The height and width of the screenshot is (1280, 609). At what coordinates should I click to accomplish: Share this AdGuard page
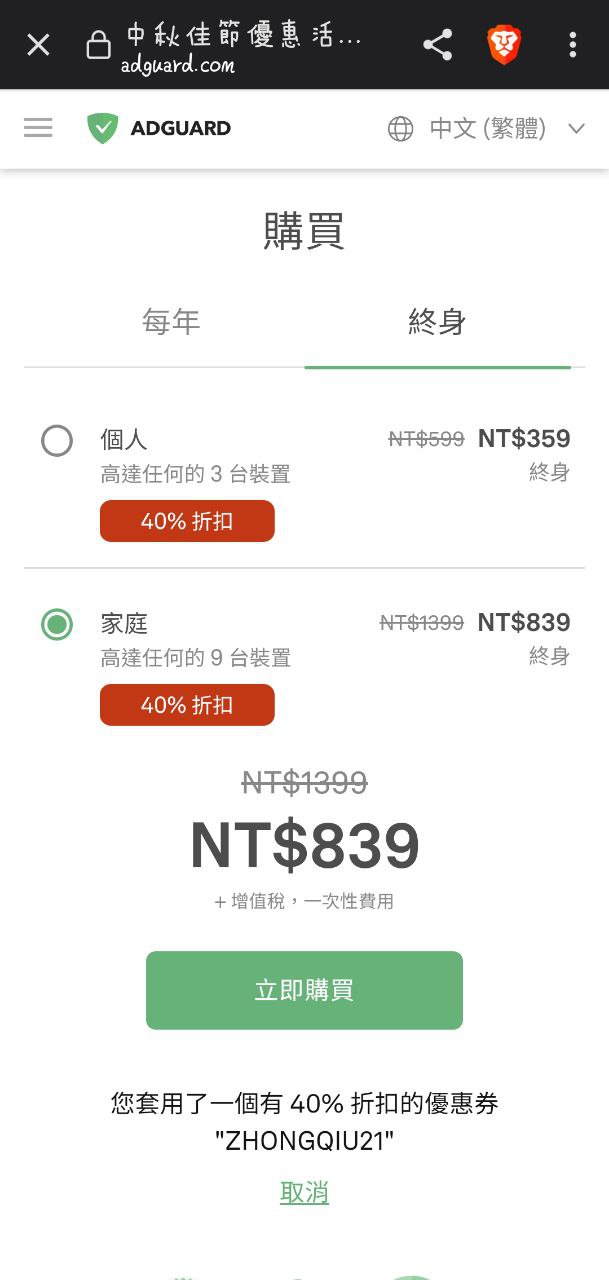[x=437, y=45]
